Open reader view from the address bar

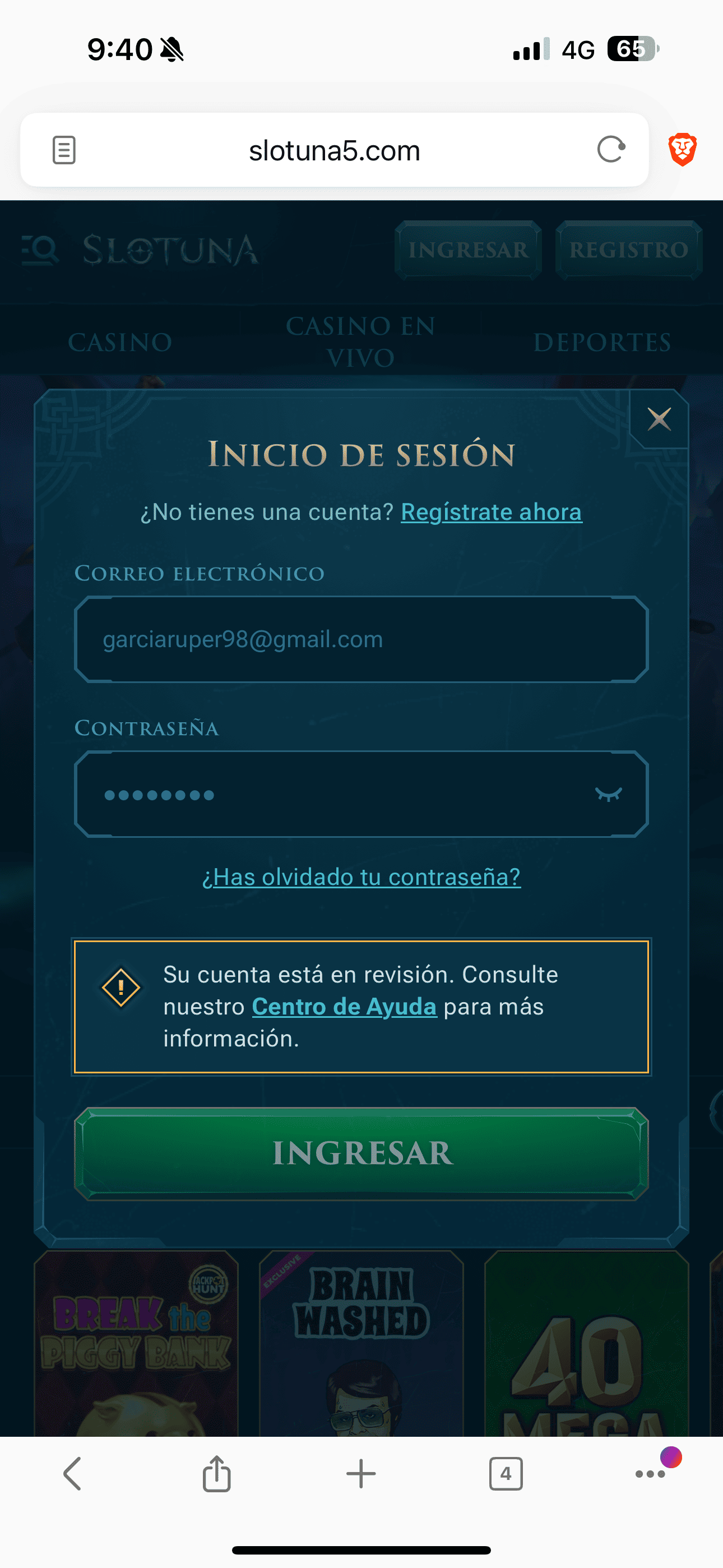tap(63, 149)
